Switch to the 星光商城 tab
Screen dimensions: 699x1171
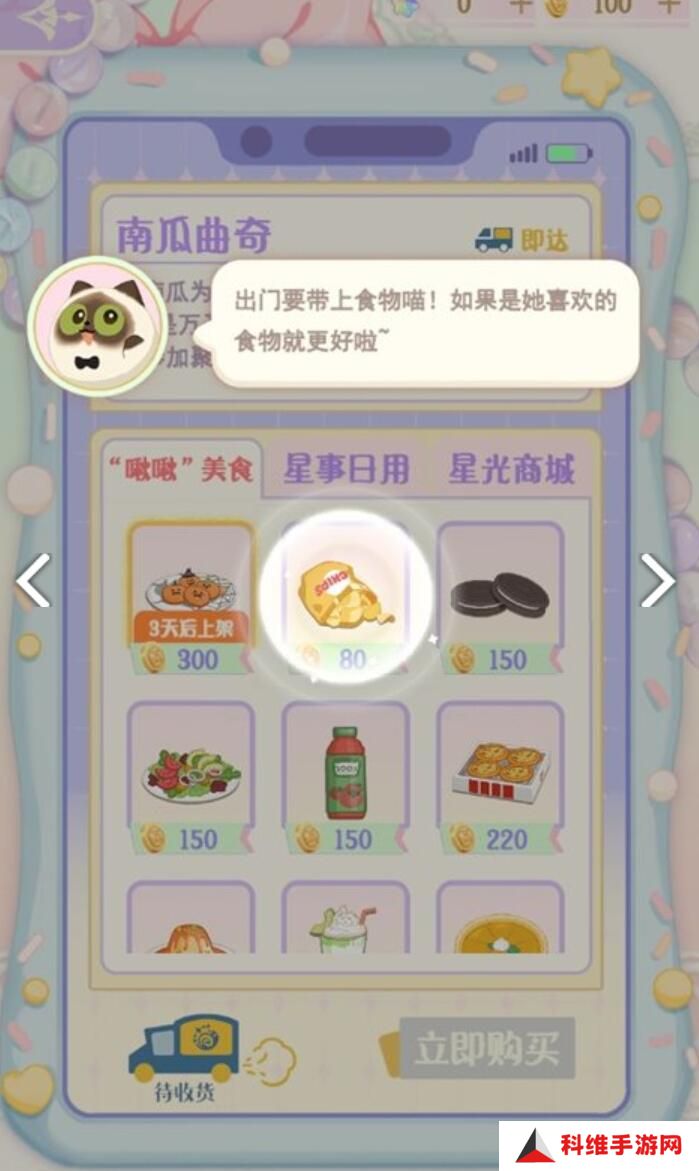511,469
